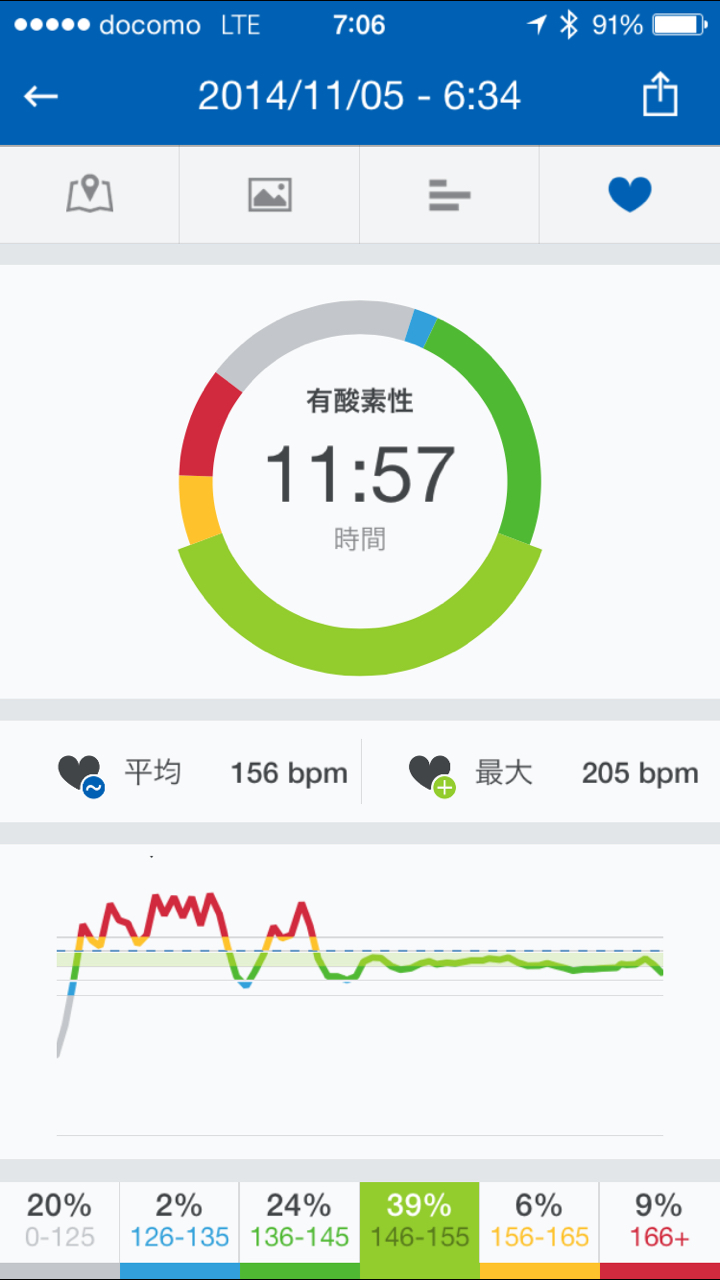
Task: Select the 0-125 heart rate zone
Action: pos(59,1222)
